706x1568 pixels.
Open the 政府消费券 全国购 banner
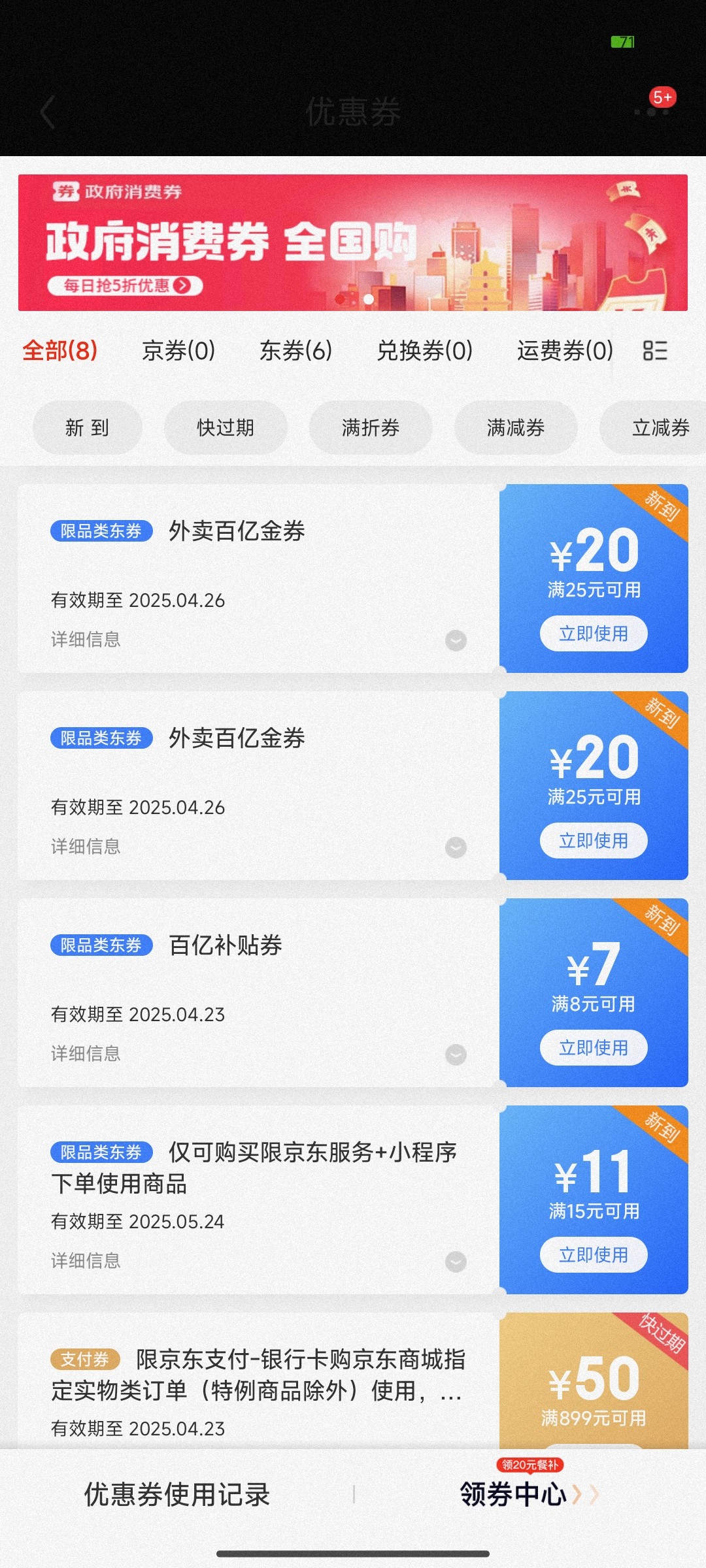click(x=353, y=242)
